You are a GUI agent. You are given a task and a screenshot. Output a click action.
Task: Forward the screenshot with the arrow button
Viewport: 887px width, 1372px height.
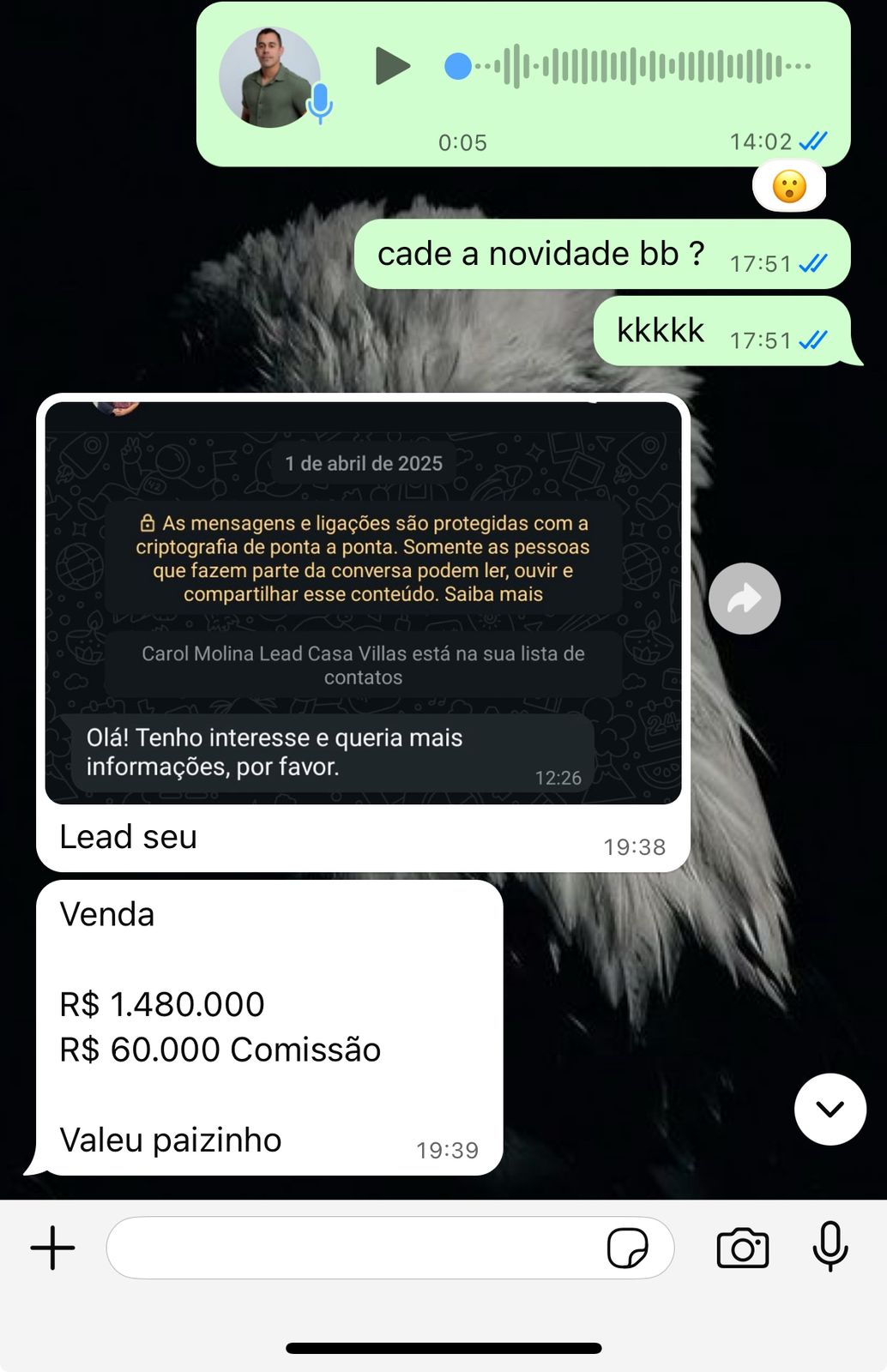click(744, 599)
